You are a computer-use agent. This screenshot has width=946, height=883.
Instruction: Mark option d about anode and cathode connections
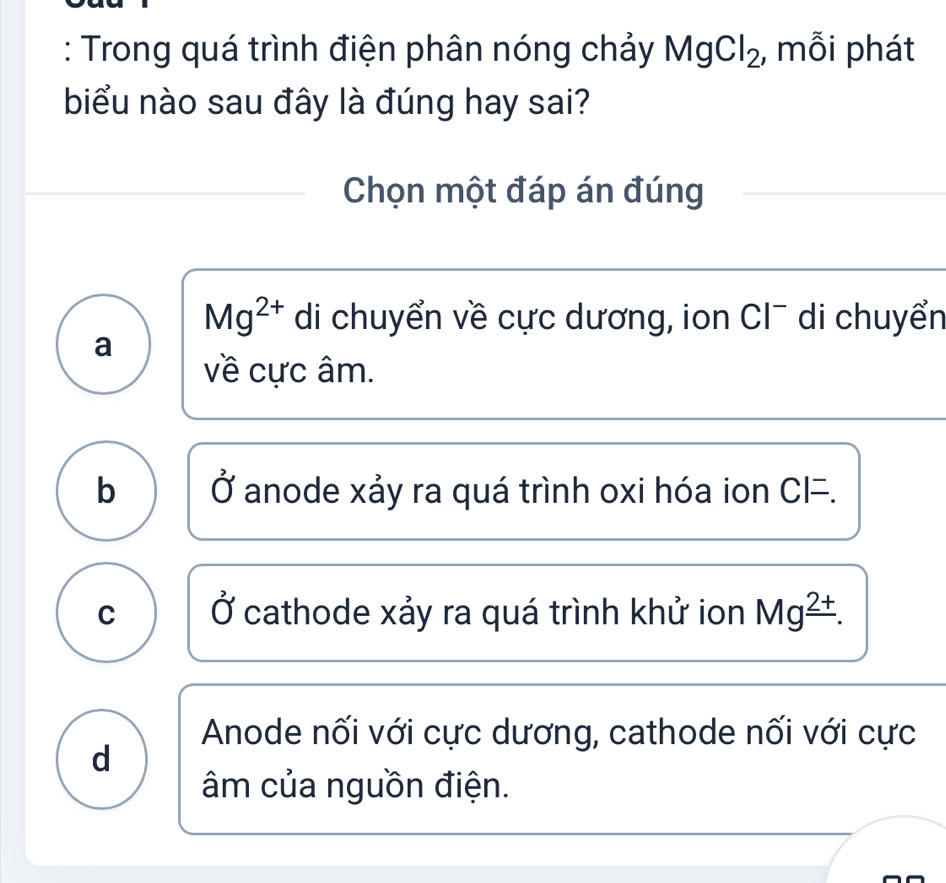pyautogui.click(x=100, y=759)
